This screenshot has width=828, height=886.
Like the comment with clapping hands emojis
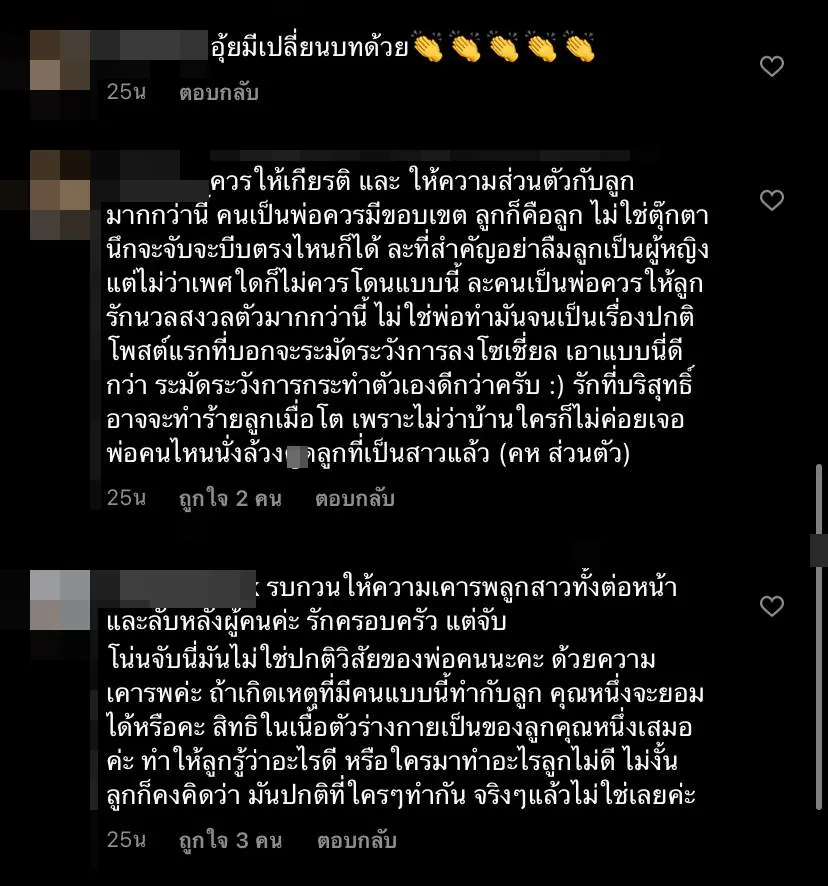[771, 66]
